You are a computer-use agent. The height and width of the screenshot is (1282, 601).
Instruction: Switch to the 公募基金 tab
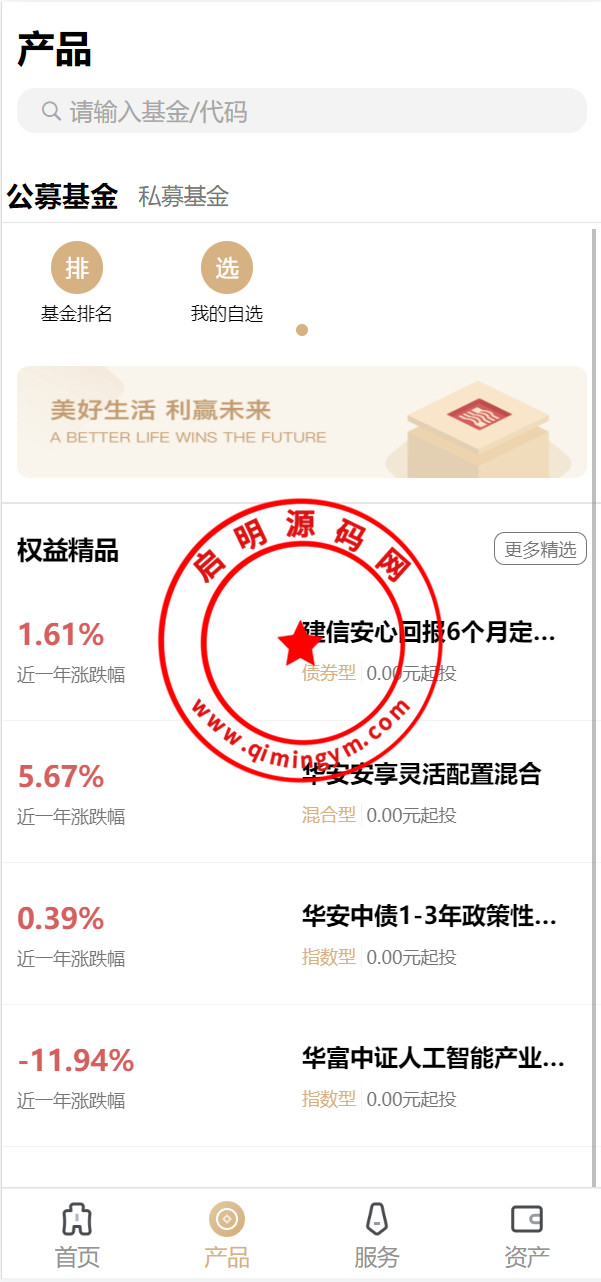pos(63,197)
